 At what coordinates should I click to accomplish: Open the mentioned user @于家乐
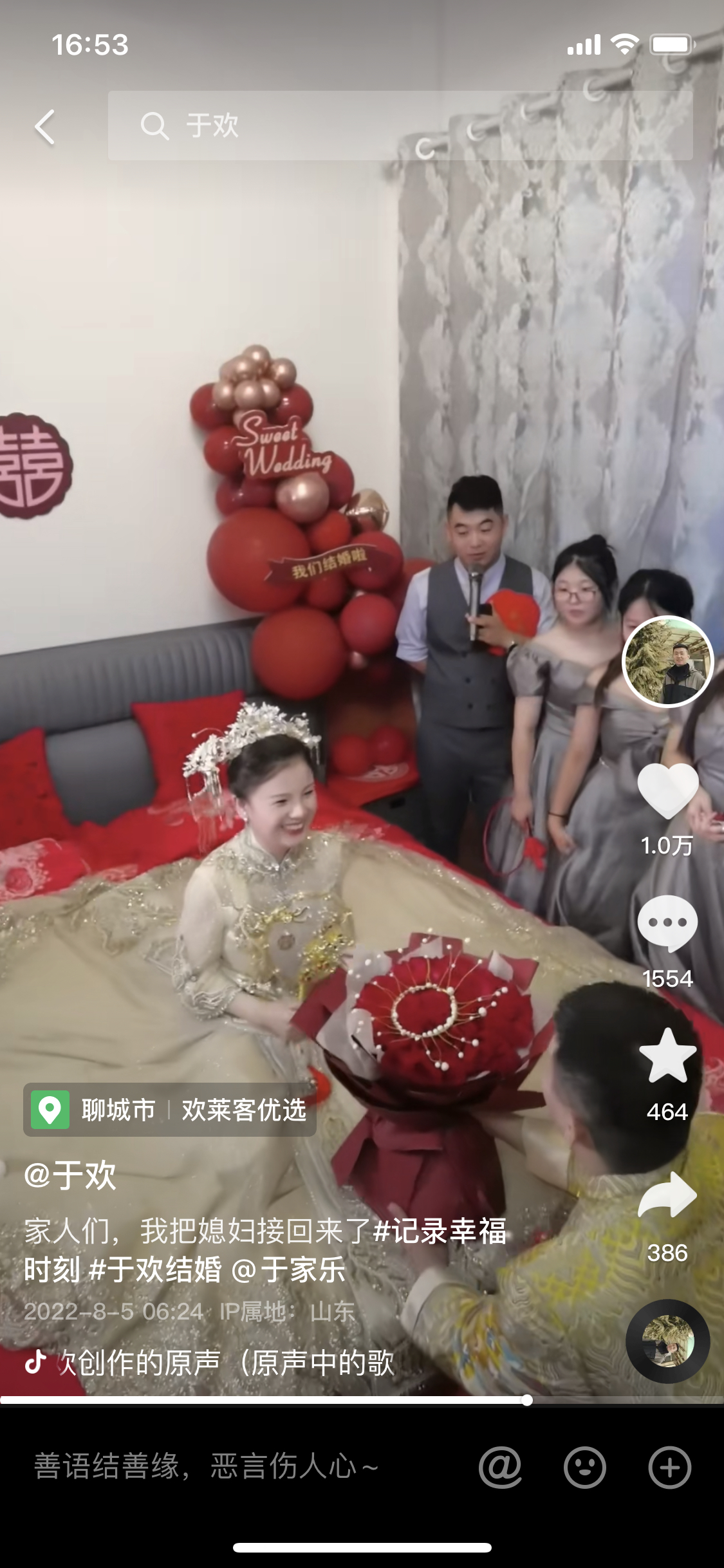click(288, 1269)
